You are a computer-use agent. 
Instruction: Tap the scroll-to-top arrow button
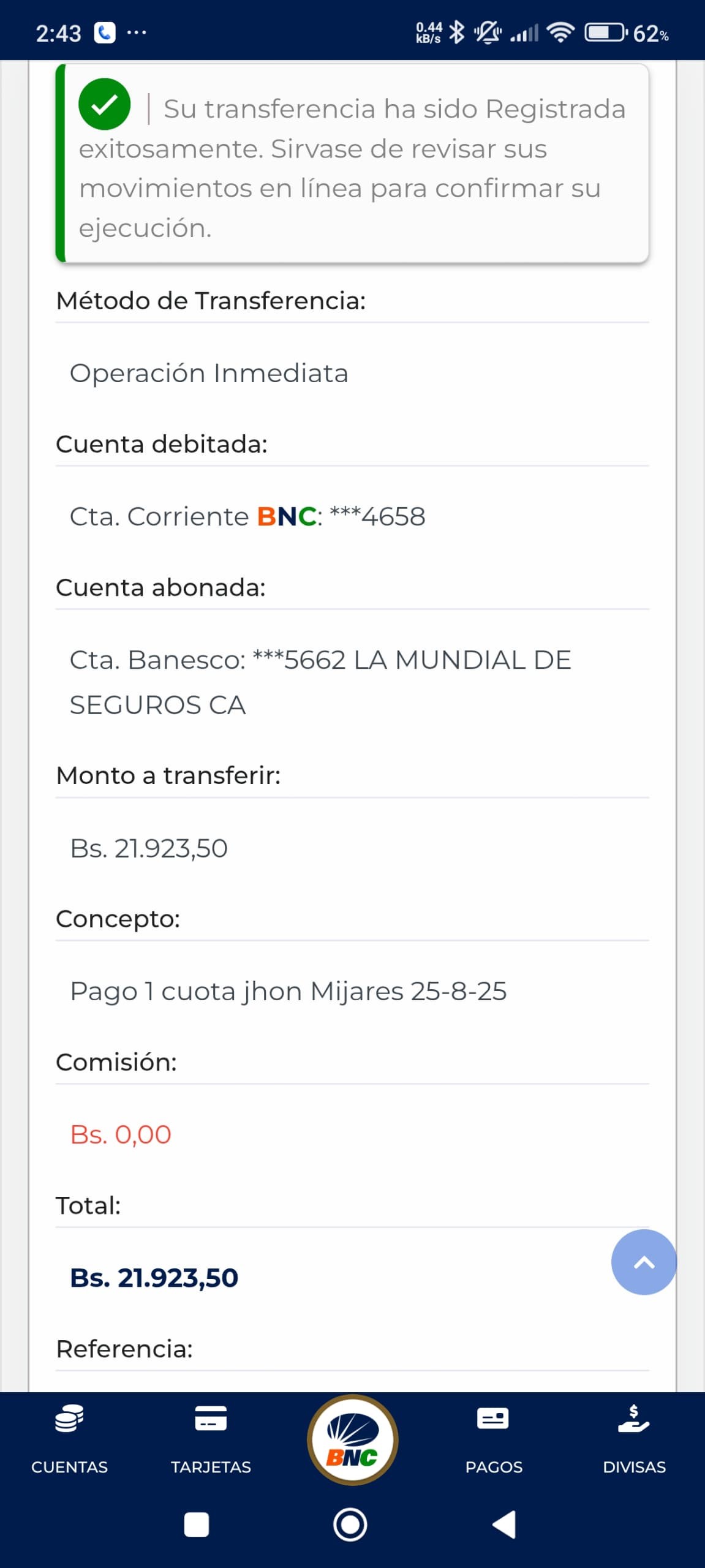click(644, 1262)
